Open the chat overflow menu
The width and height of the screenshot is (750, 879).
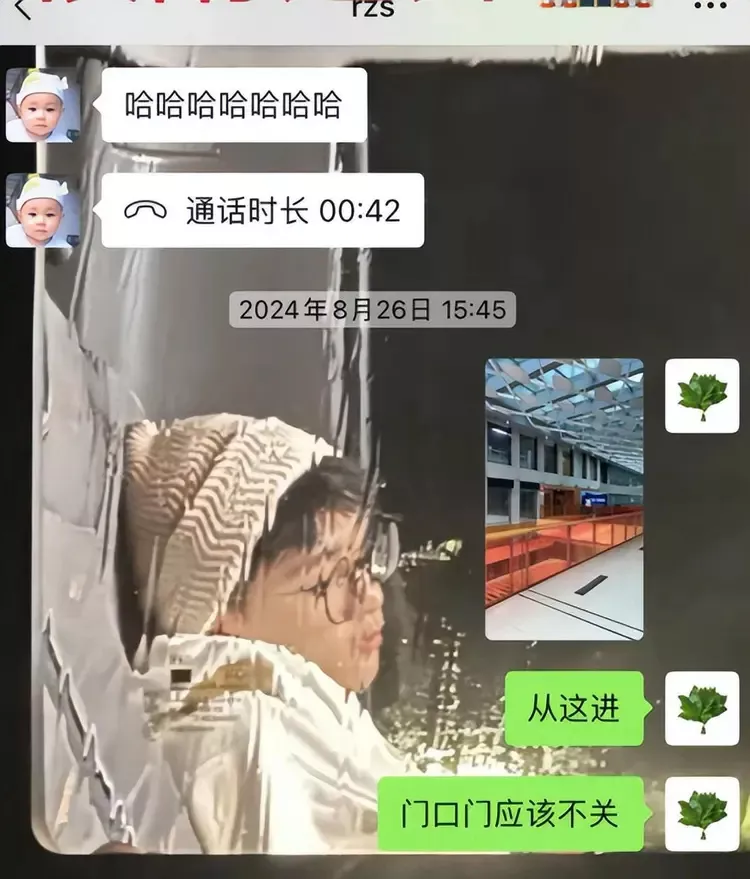(x=709, y=8)
